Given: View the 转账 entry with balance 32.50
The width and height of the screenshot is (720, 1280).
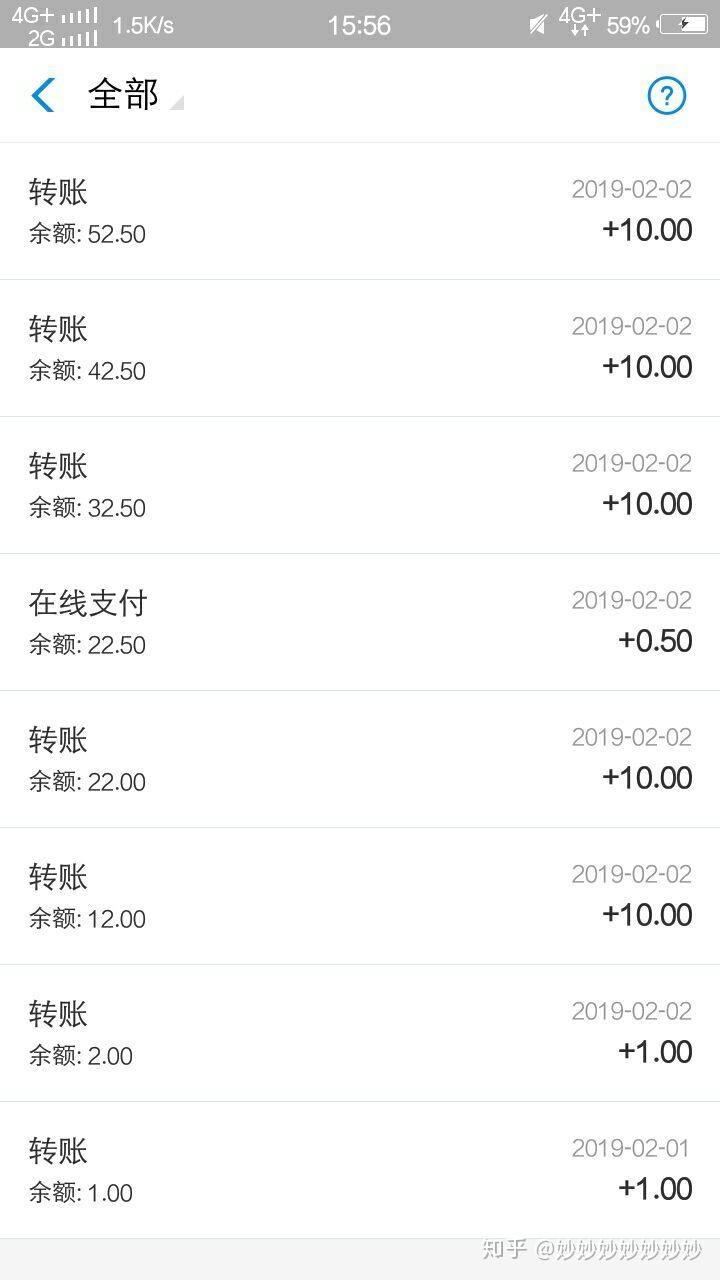Looking at the screenshot, I should coord(360,485).
